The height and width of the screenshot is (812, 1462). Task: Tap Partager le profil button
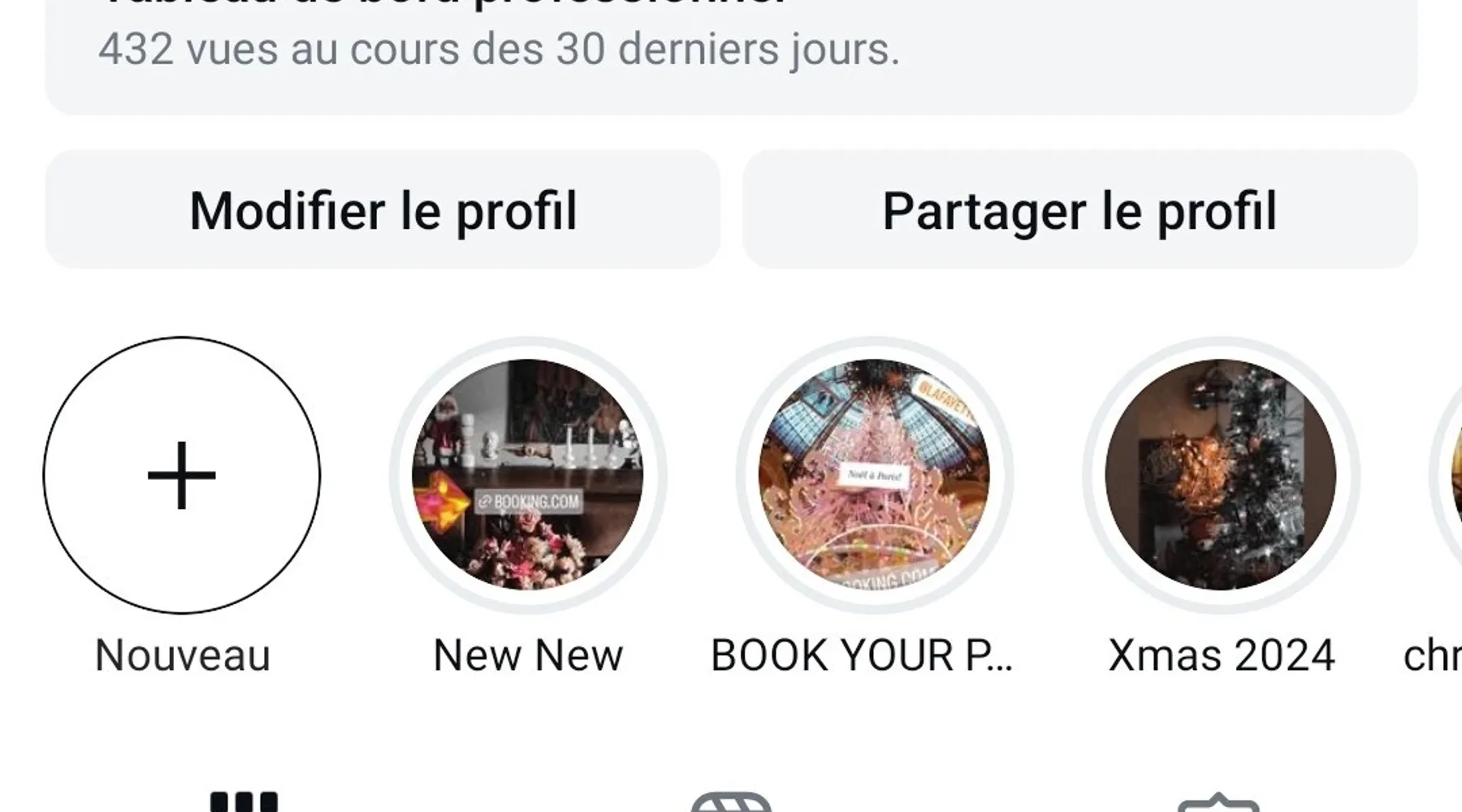tap(1079, 209)
